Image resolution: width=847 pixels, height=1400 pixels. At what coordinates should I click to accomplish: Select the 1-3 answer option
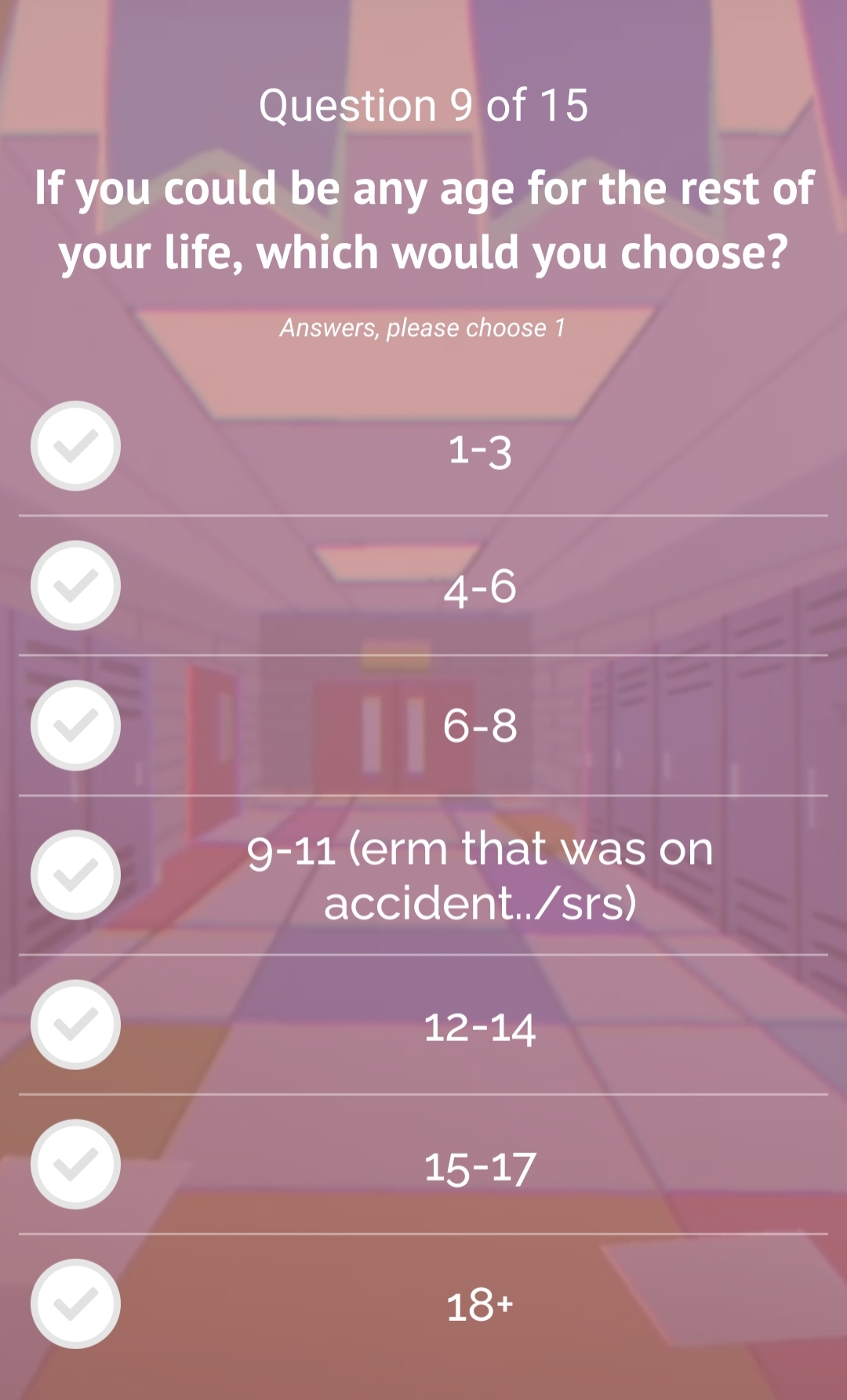[423, 447]
